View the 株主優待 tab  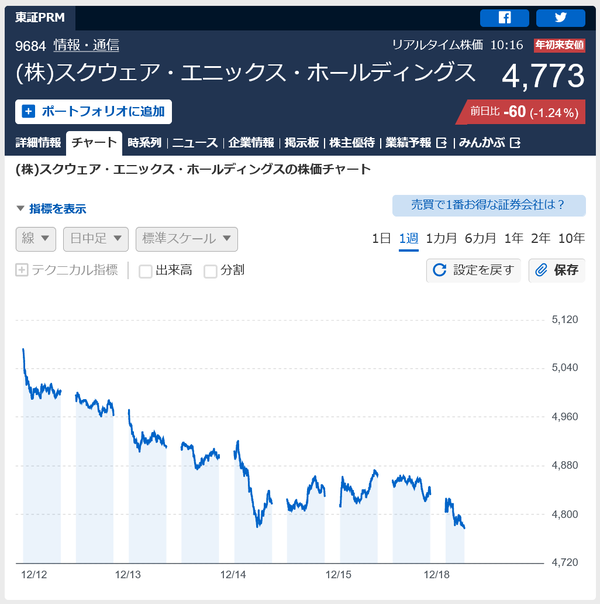tap(352, 143)
